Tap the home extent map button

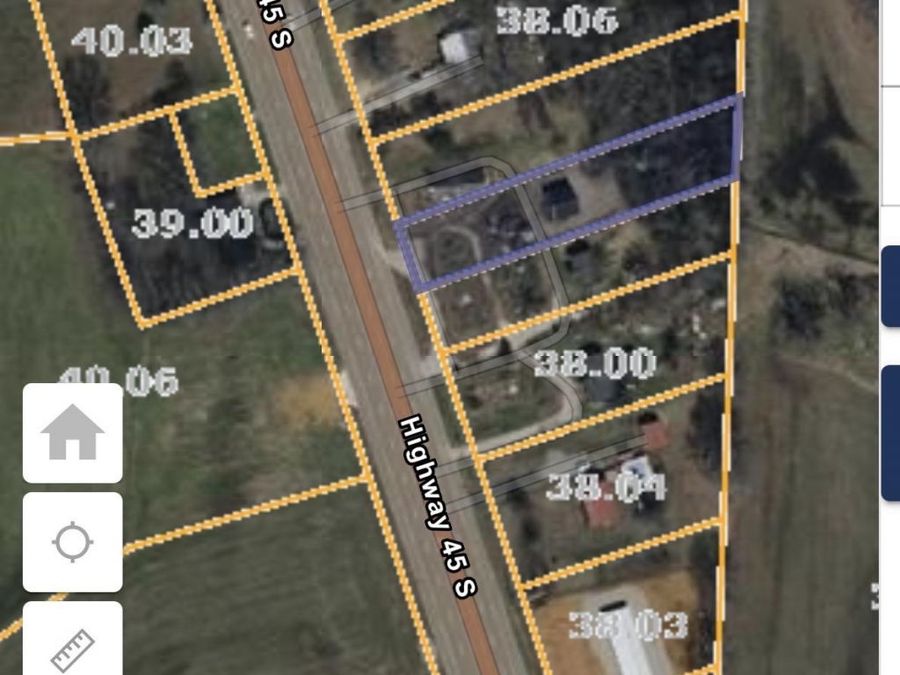pos(72,433)
